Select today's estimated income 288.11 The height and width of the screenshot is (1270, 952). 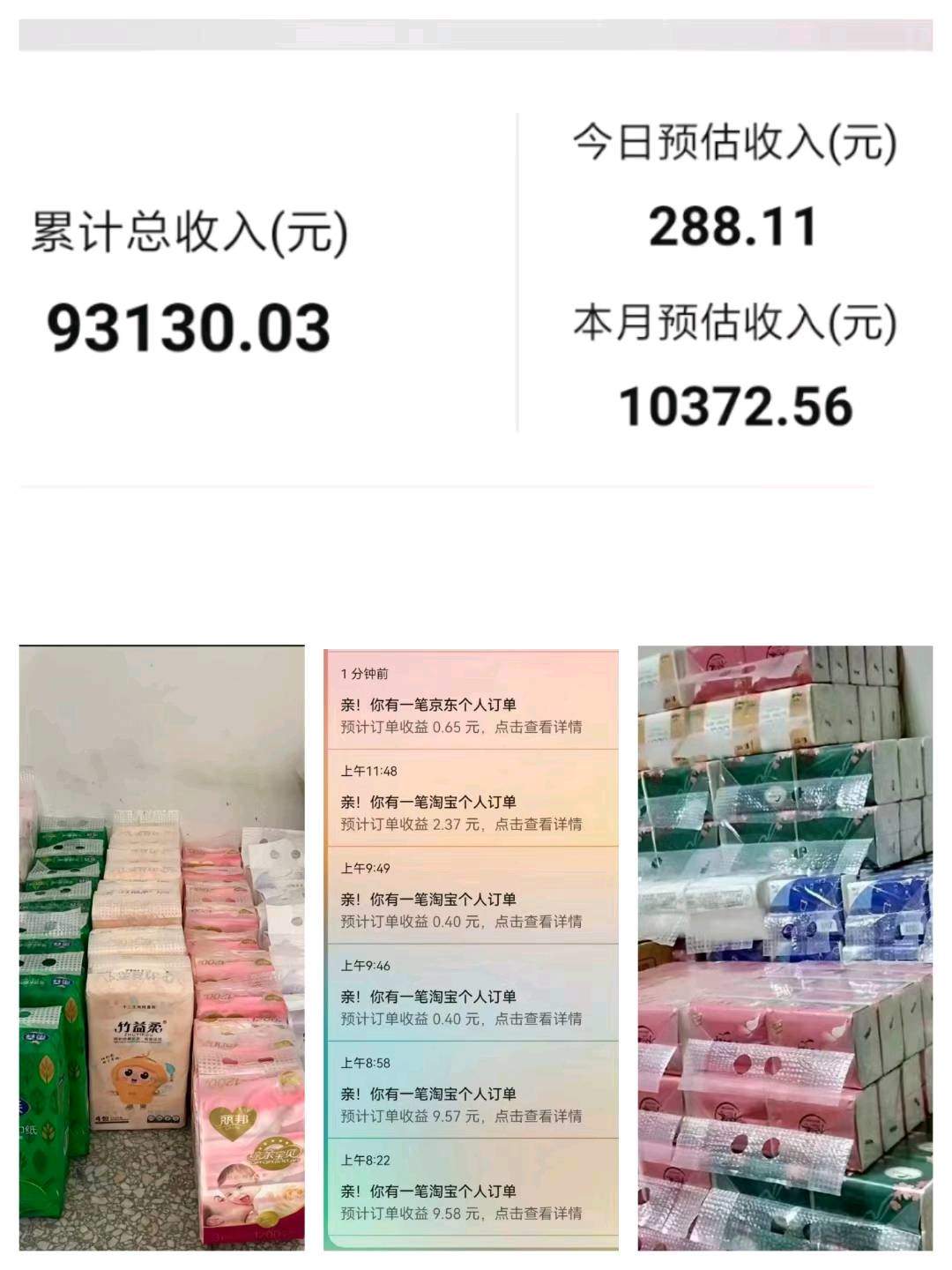tap(734, 227)
